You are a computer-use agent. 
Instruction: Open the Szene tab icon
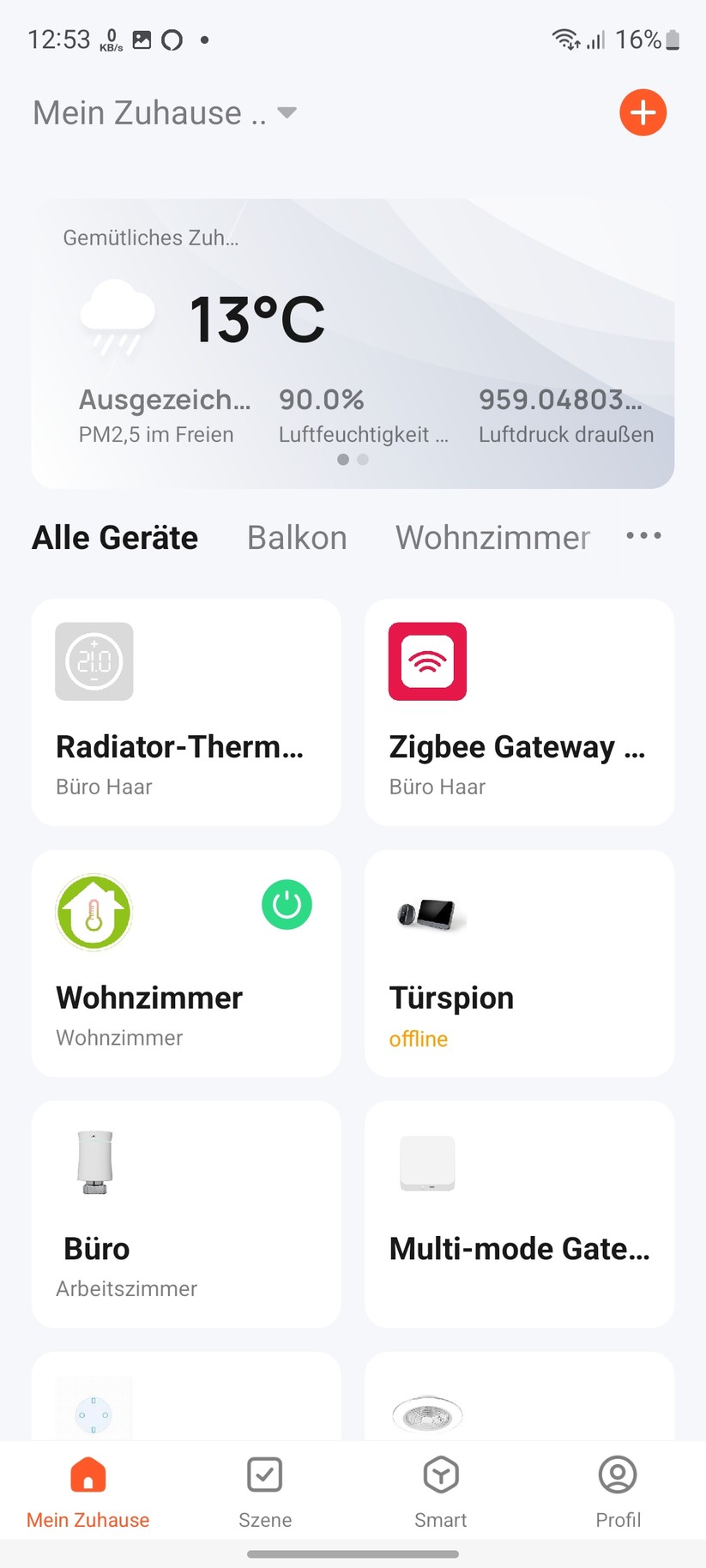click(x=264, y=1473)
